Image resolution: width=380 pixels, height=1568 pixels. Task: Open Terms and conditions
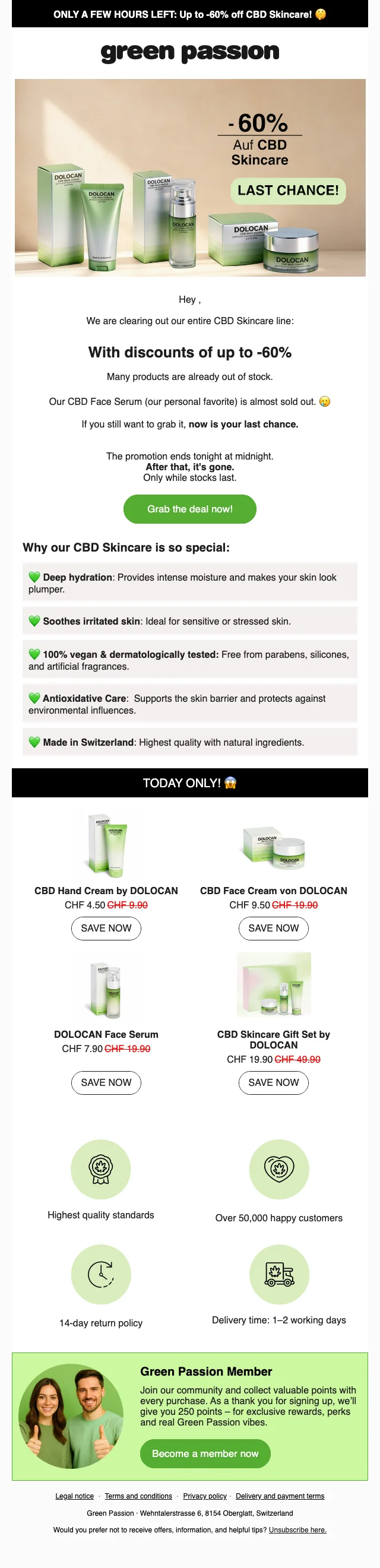pyautogui.click(x=138, y=1496)
